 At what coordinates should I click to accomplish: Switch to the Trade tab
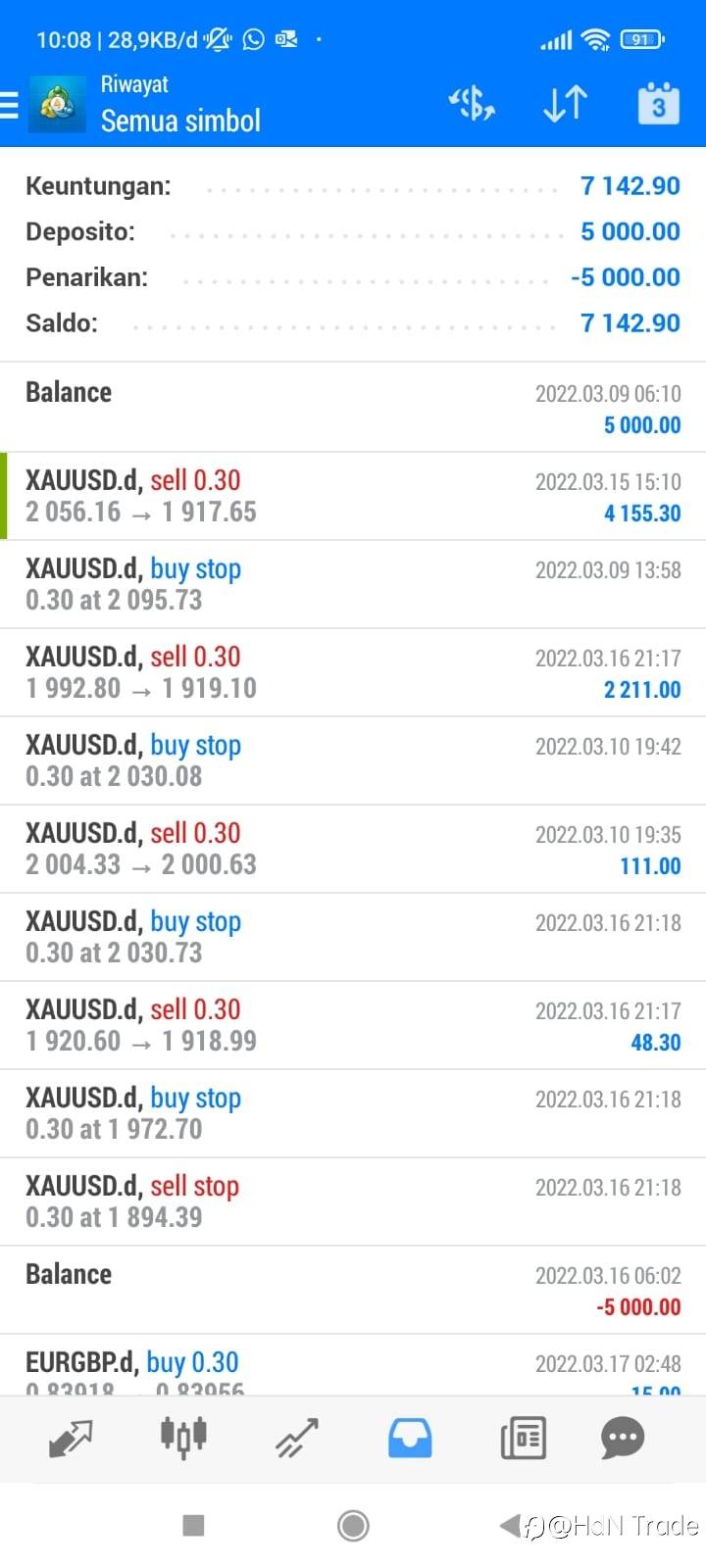(x=296, y=1439)
